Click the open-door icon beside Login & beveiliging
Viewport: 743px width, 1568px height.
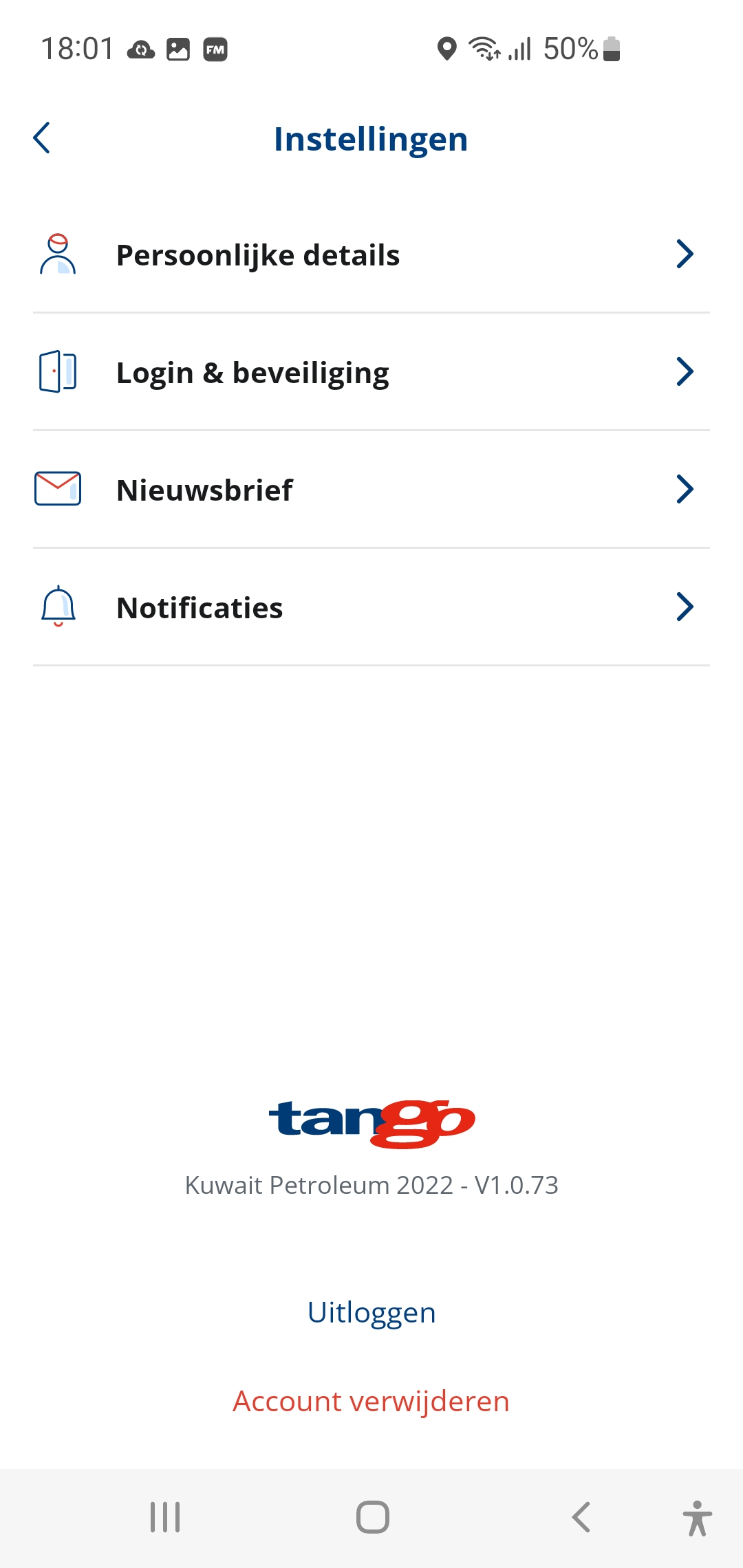point(58,371)
